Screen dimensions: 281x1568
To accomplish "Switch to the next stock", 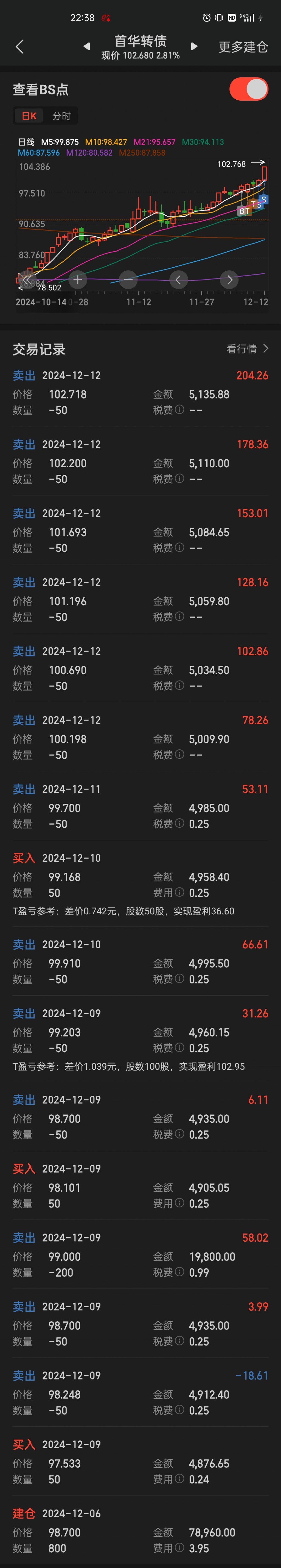I will [x=194, y=46].
